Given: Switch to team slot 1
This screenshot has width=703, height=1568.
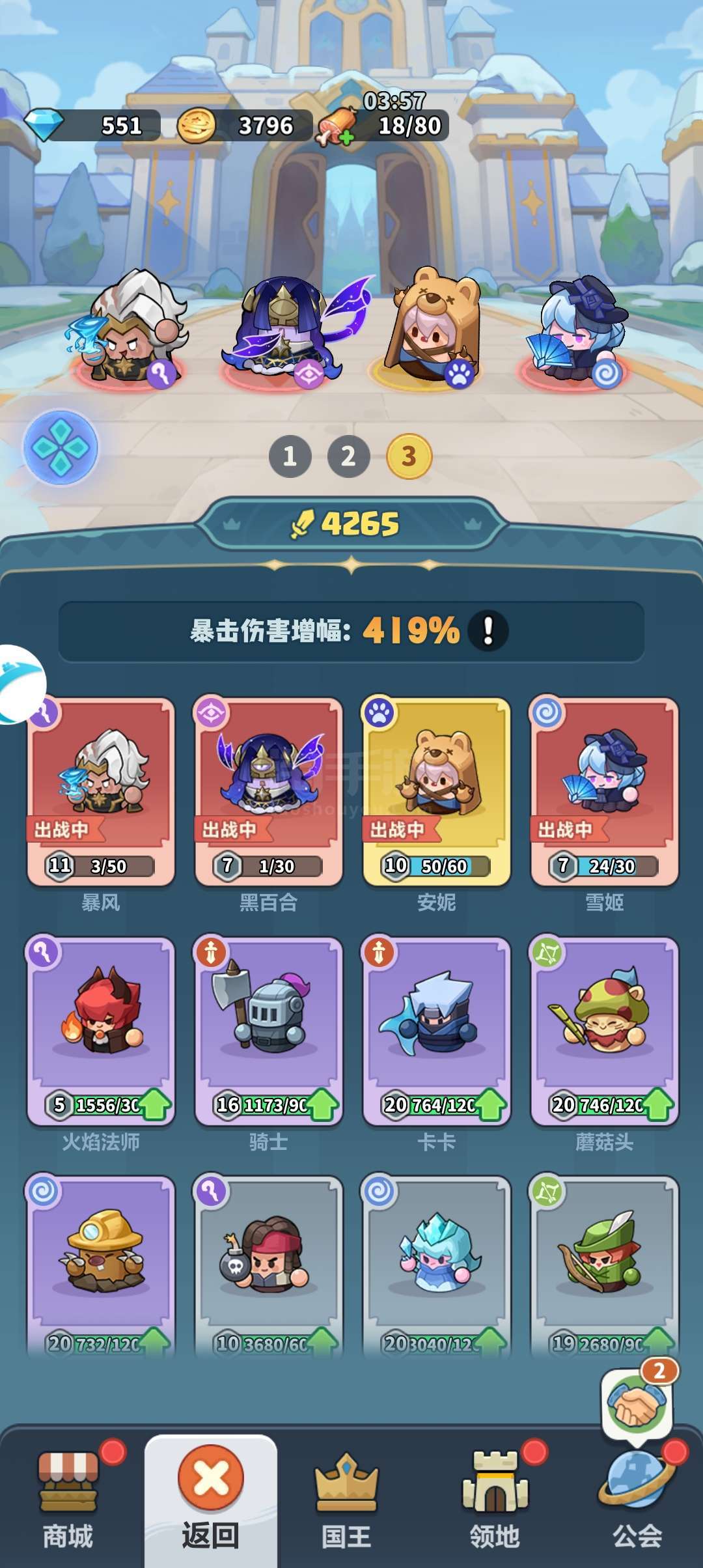Looking at the screenshot, I should tap(290, 456).
